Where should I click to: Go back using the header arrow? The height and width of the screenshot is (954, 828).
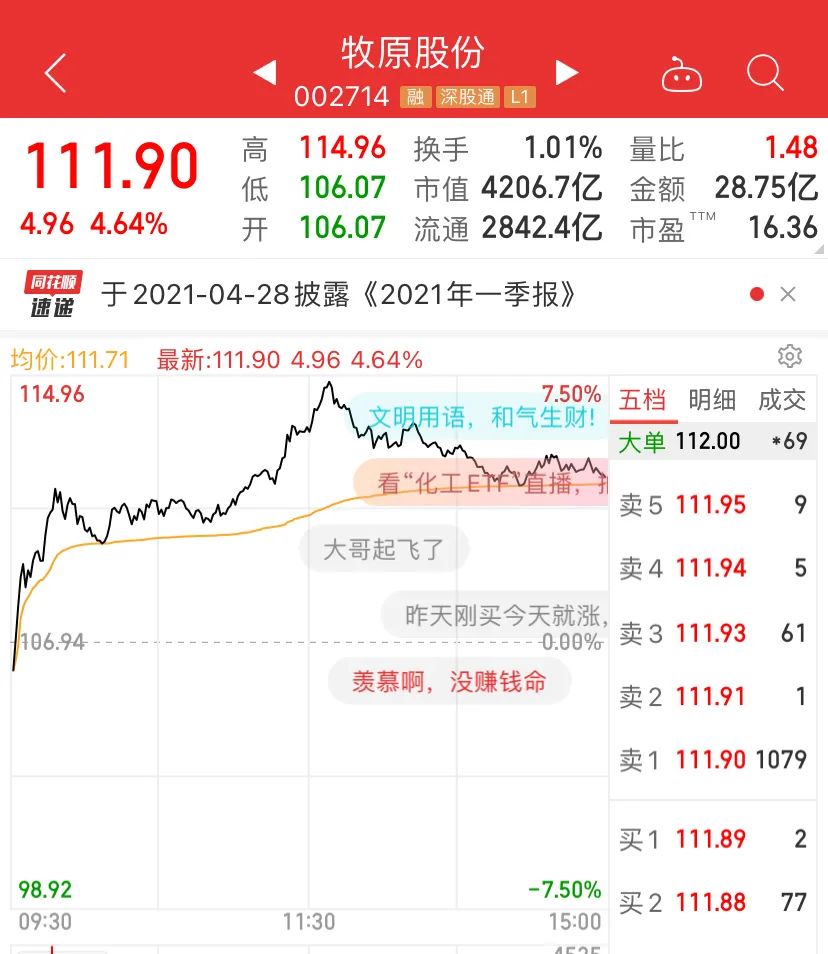[x=55, y=73]
